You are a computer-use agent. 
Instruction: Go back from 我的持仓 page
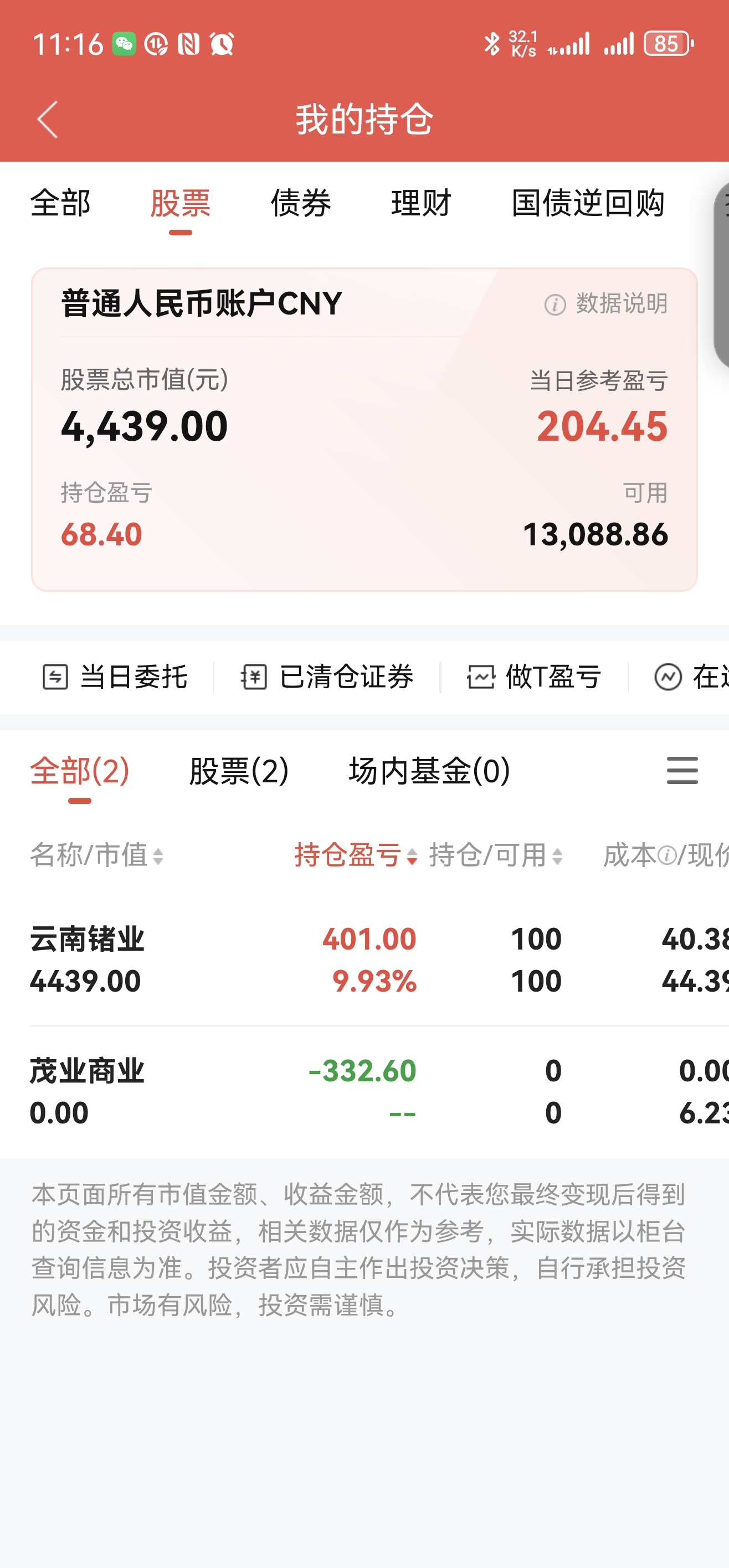(x=48, y=119)
